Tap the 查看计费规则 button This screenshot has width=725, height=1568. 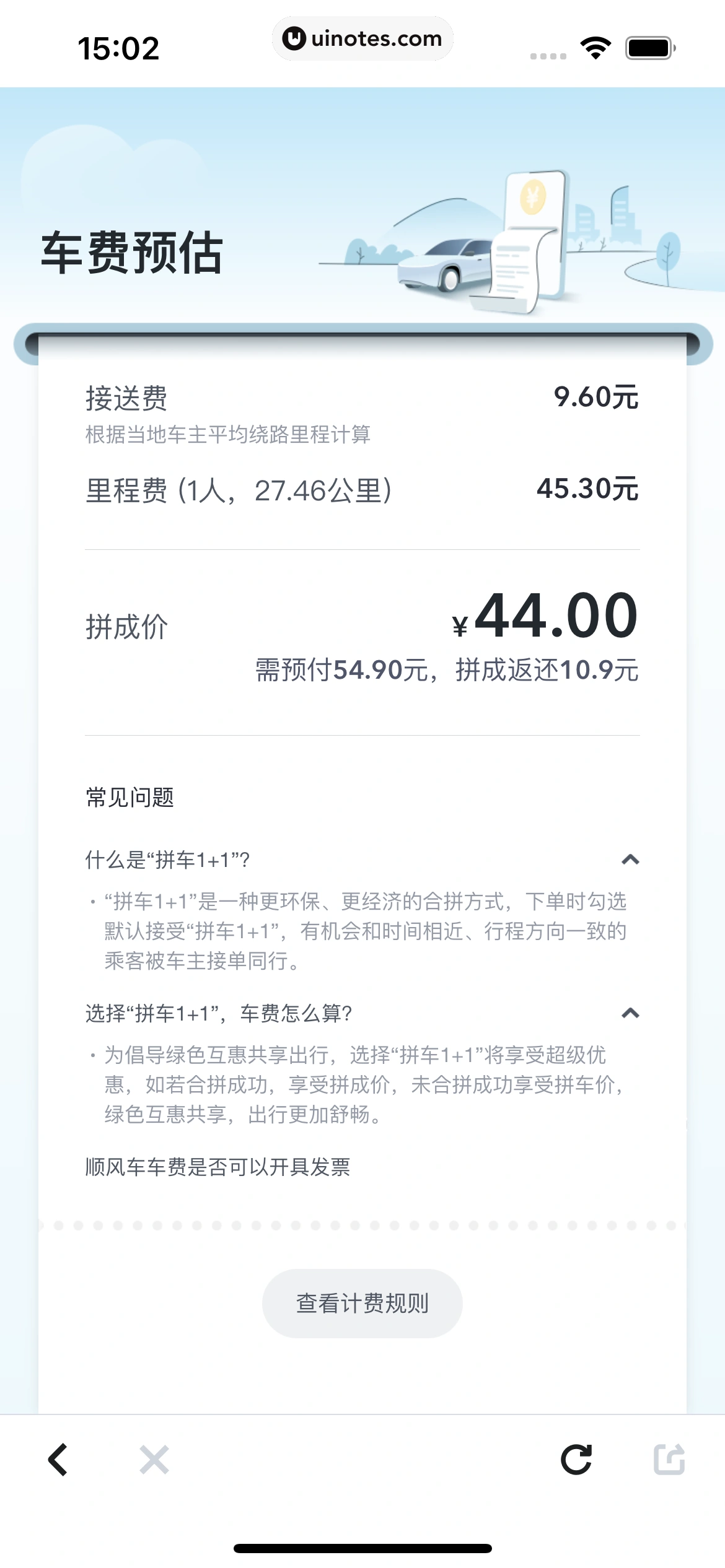tap(362, 1302)
